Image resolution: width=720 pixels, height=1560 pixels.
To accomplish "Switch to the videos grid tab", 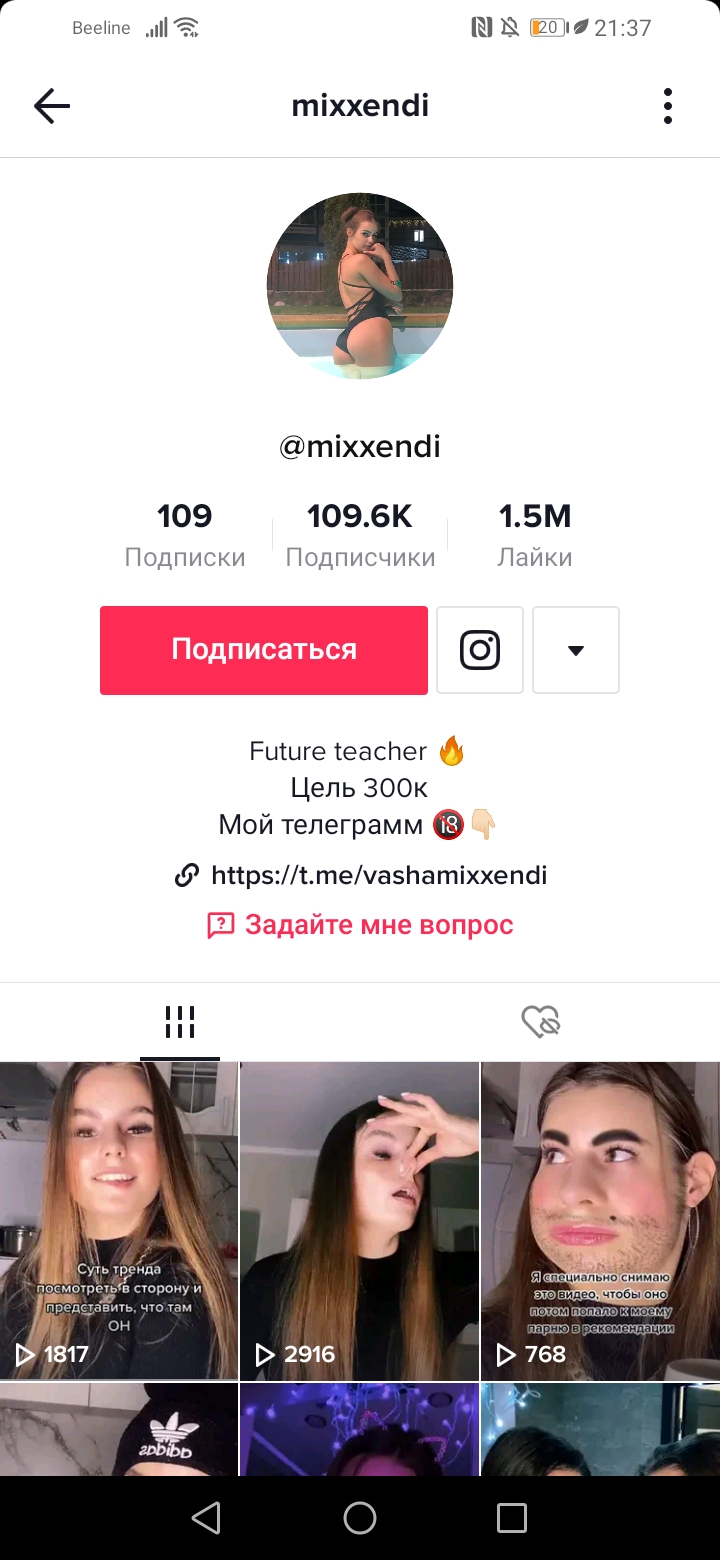I will pyautogui.click(x=180, y=1022).
